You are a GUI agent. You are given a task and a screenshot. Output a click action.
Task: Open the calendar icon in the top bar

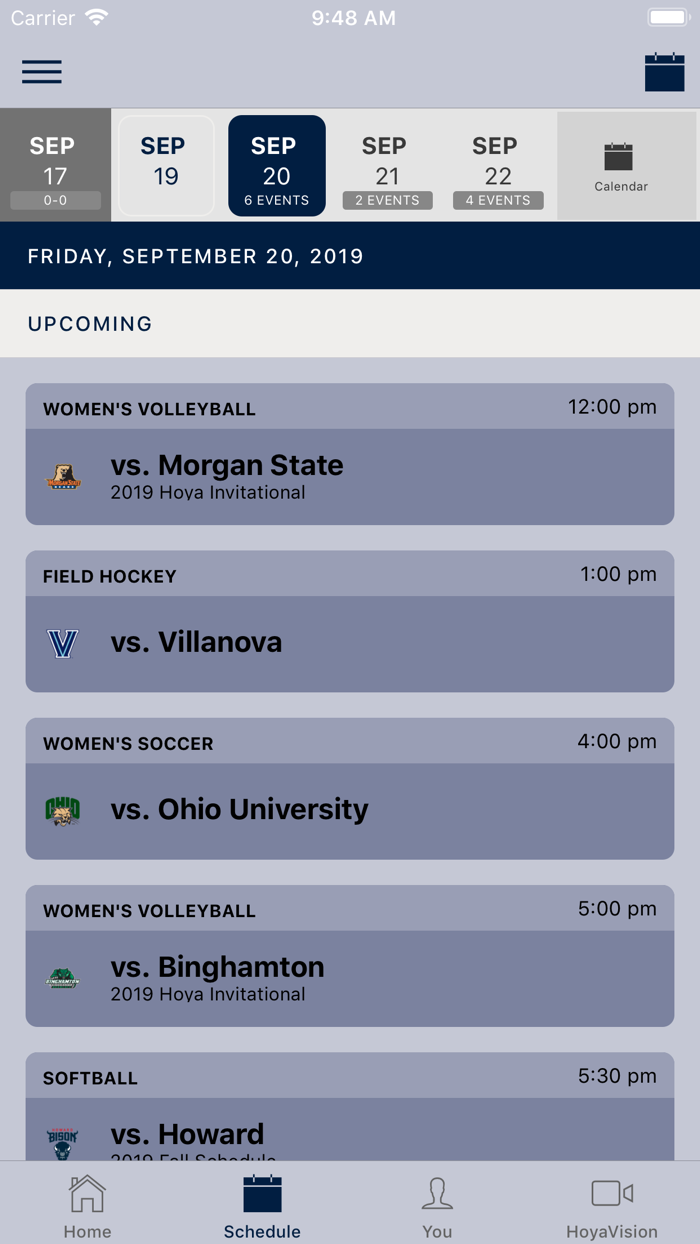[x=664, y=73]
